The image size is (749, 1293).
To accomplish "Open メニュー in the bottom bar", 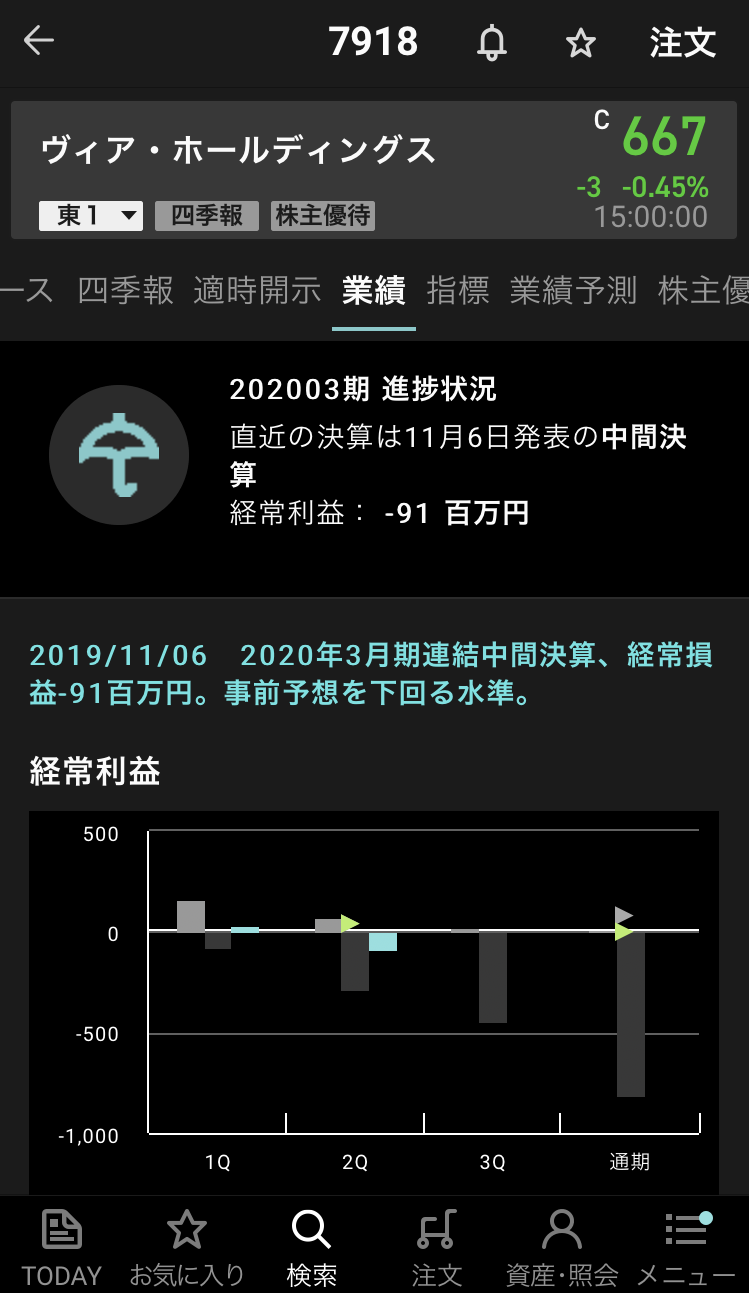I will 686,1246.
